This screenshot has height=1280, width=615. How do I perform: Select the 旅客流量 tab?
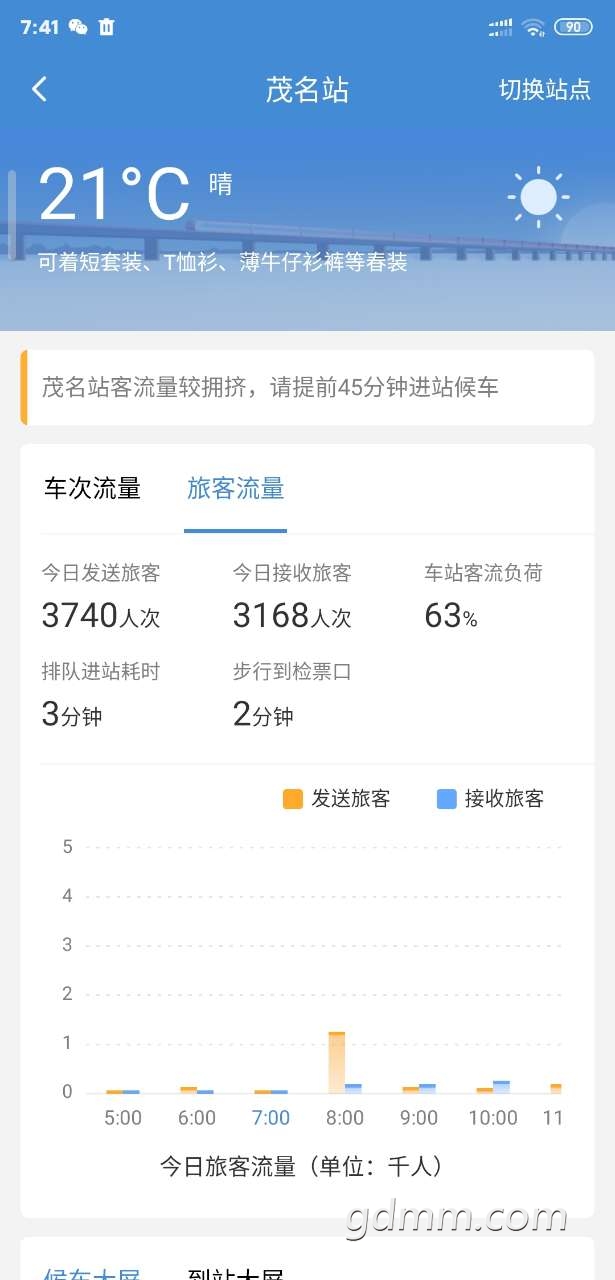click(x=236, y=488)
